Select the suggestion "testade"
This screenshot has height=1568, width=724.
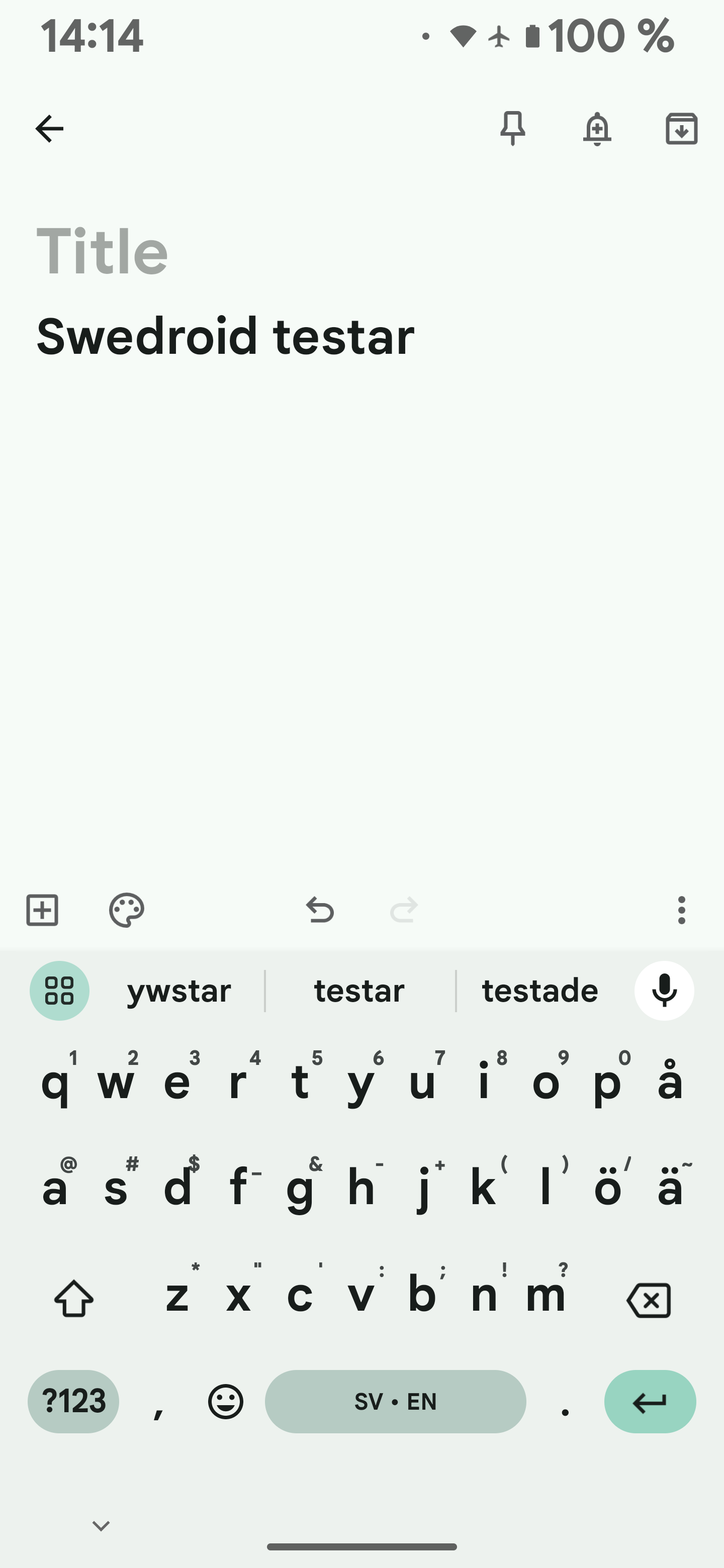coord(540,991)
